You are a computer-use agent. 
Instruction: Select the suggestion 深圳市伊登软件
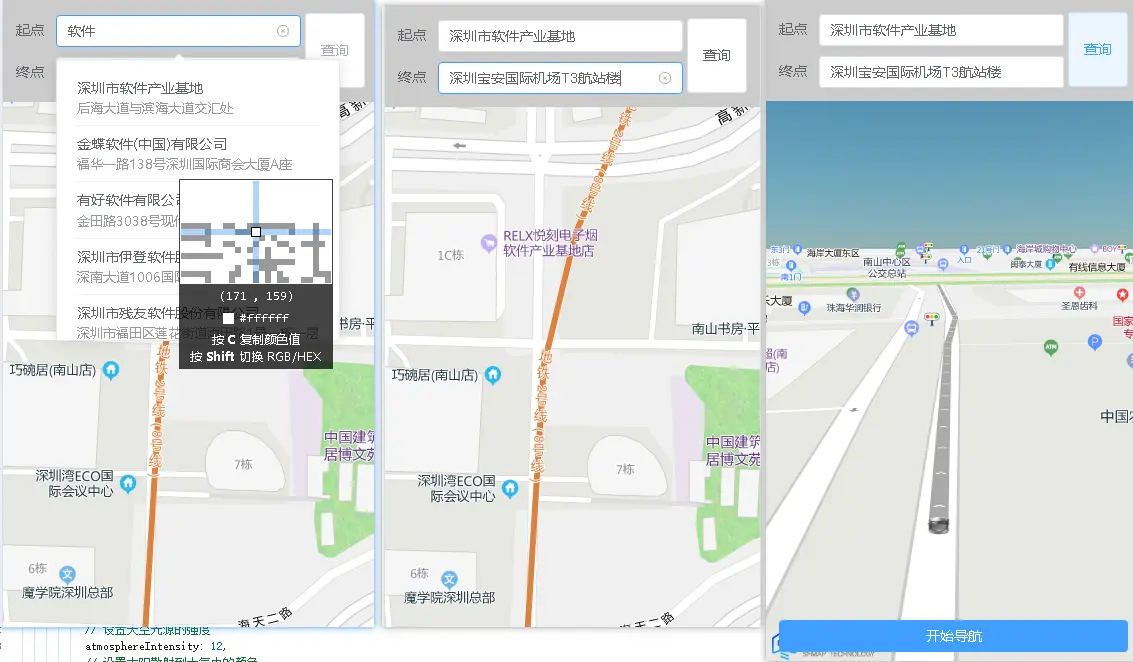[x=120, y=265]
